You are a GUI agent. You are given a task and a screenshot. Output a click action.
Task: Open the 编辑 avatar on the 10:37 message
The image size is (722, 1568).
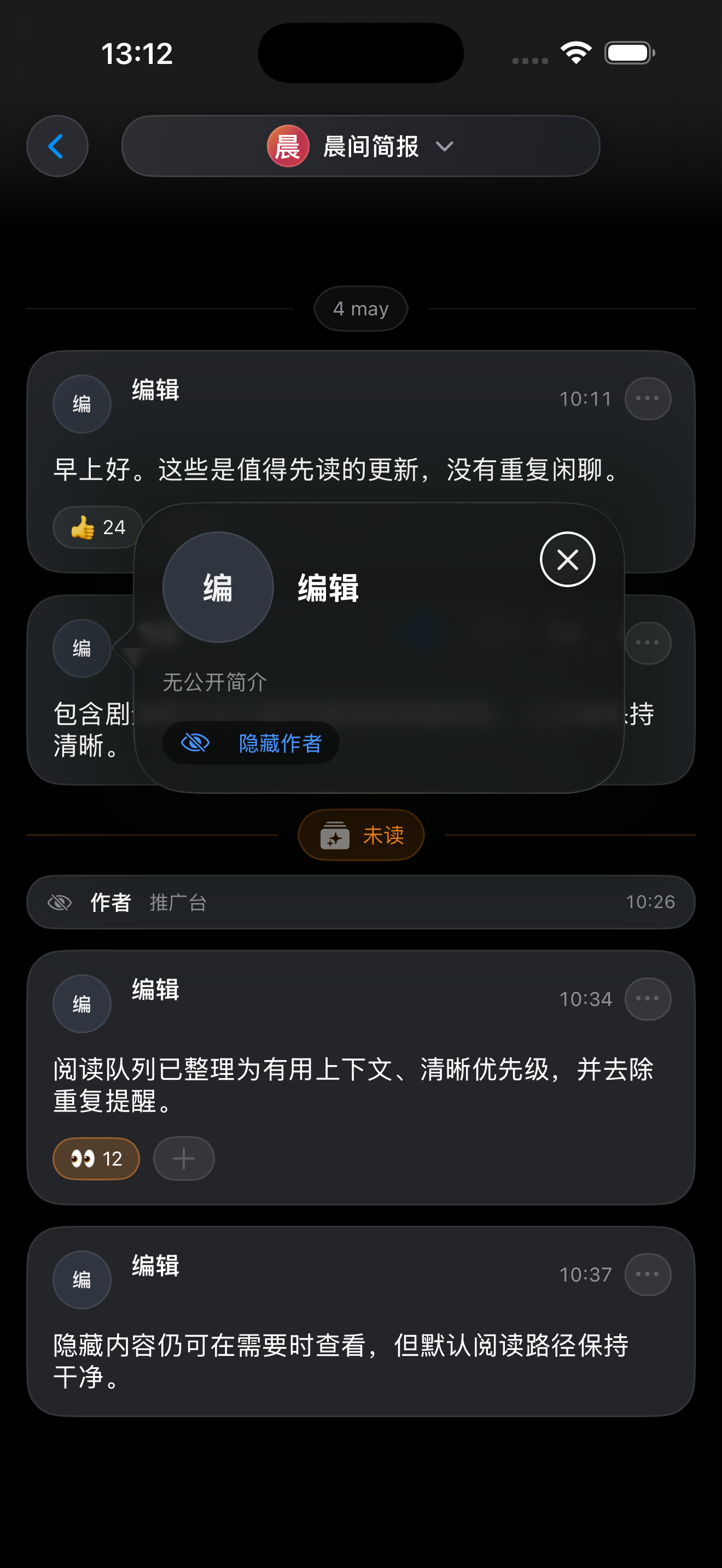click(82, 1279)
